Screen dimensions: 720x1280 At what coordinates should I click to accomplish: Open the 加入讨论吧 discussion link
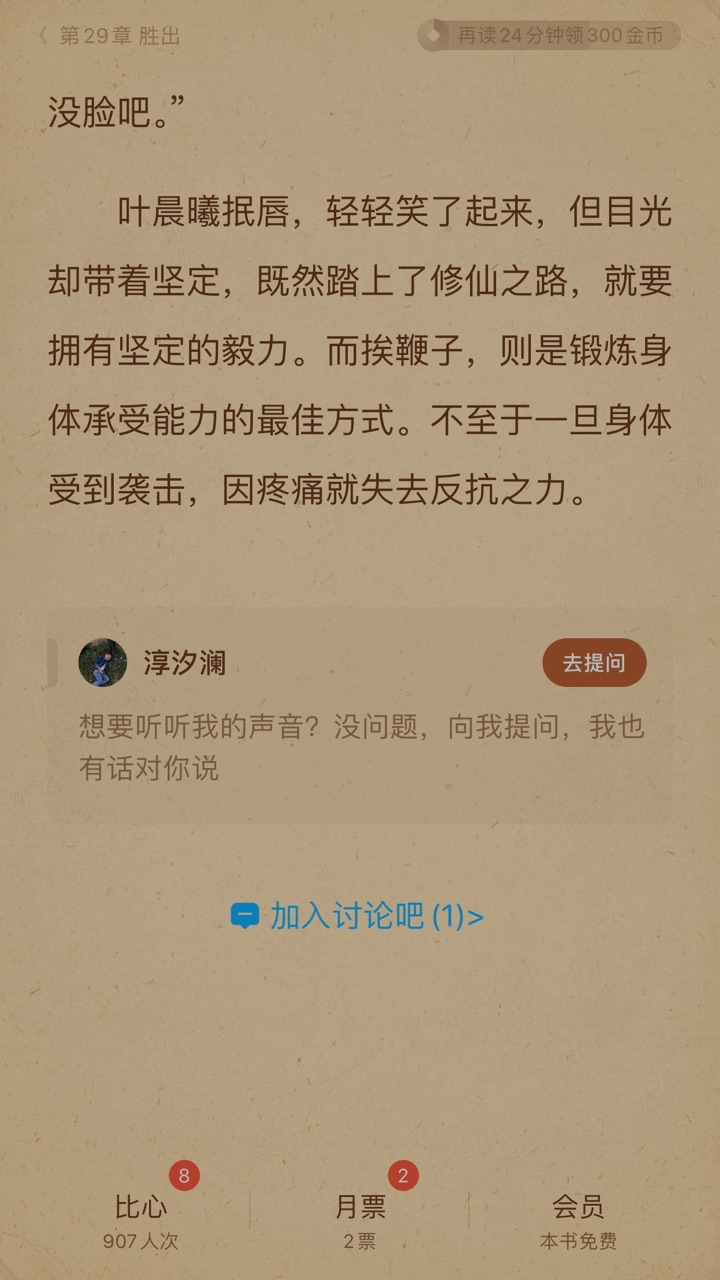[358, 915]
